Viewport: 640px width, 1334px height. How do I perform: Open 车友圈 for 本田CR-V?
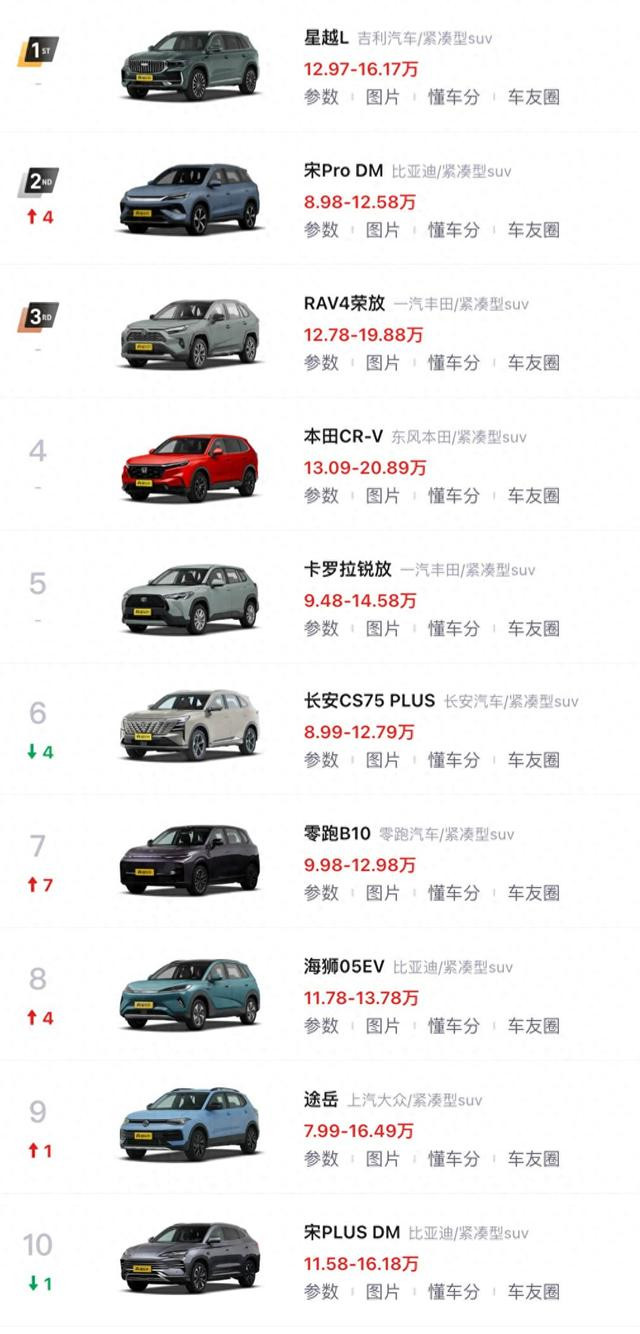tap(533, 496)
